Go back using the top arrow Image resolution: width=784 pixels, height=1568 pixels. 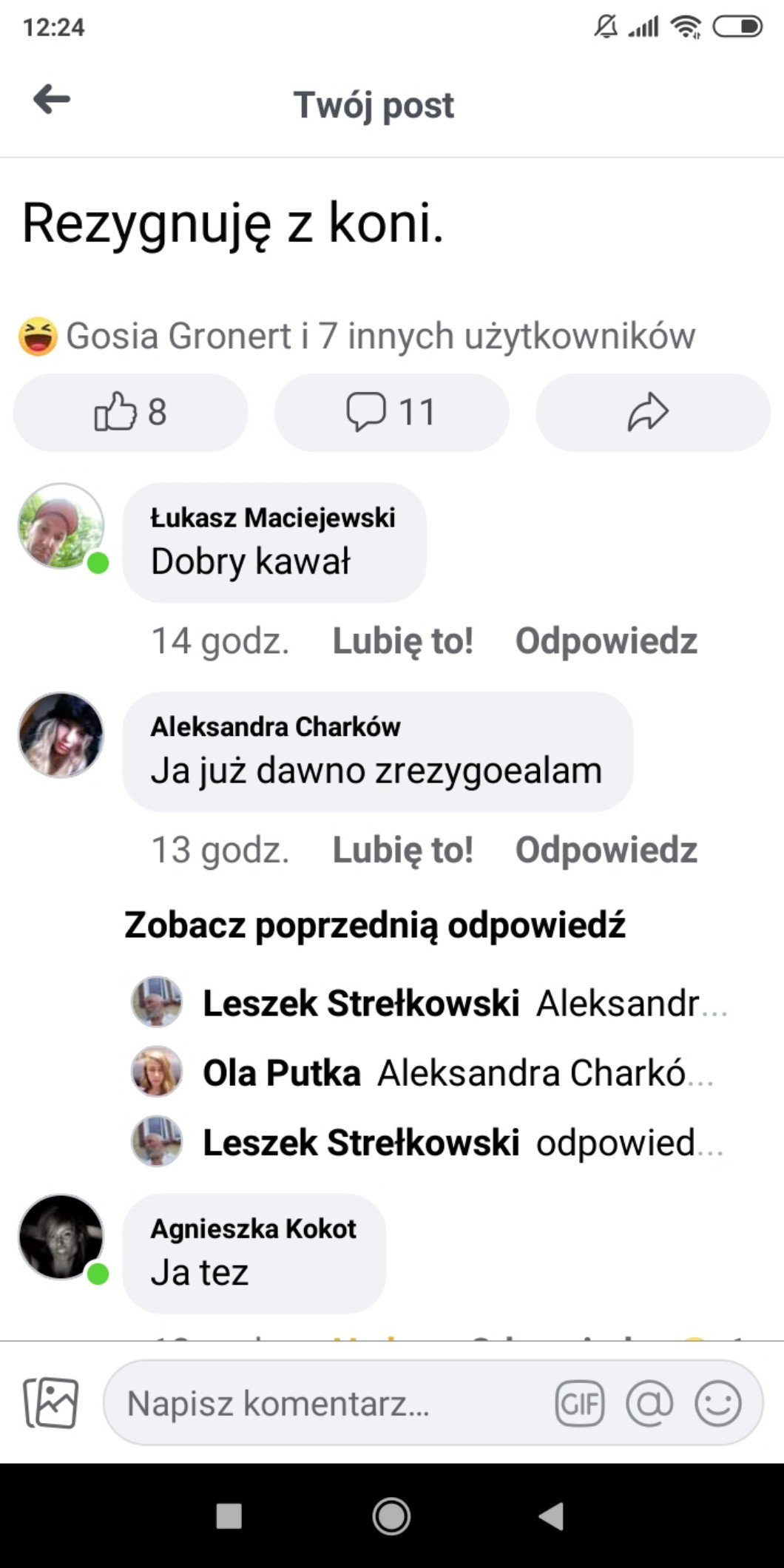tap(52, 99)
